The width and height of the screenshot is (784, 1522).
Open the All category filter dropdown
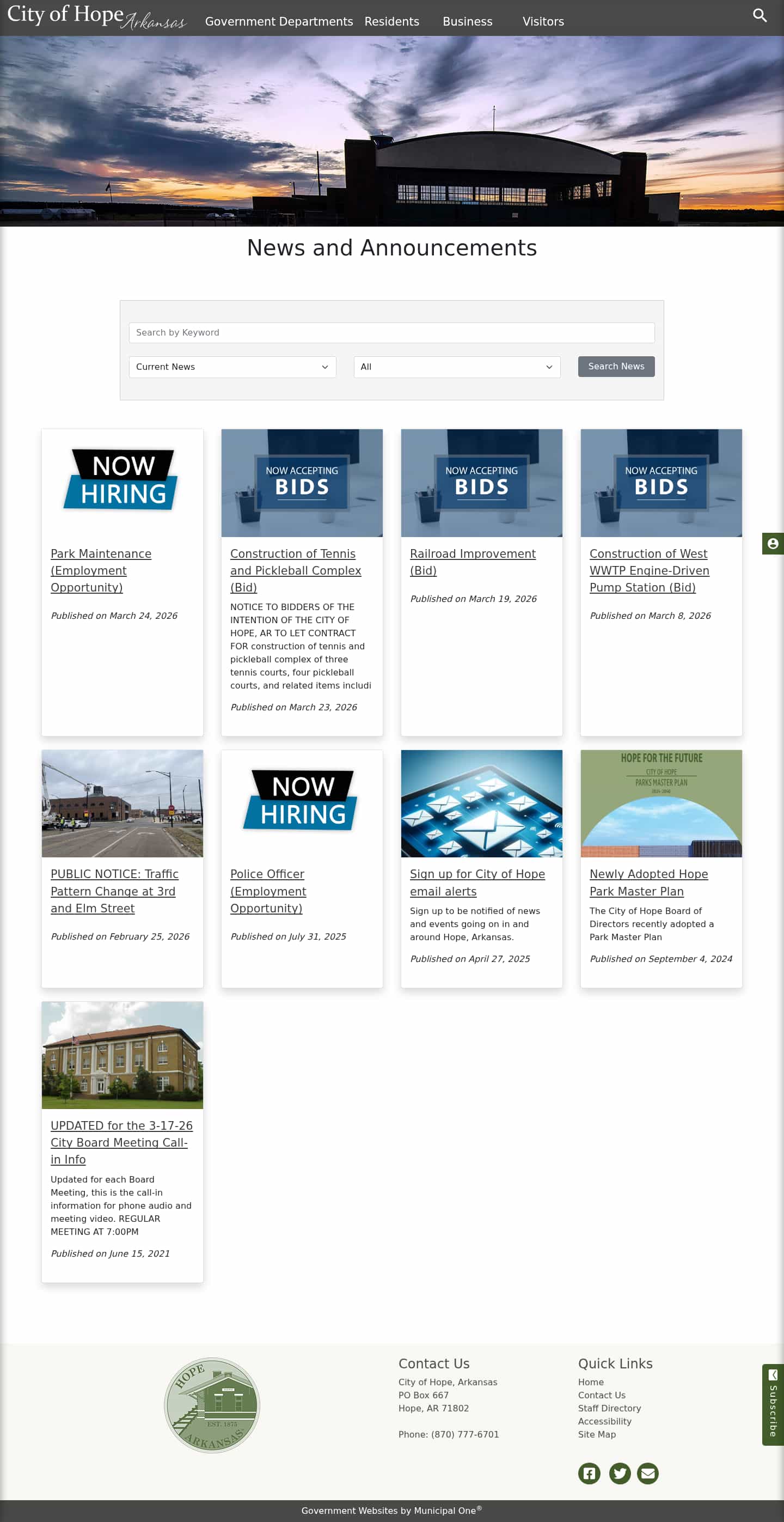coord(456,366)
